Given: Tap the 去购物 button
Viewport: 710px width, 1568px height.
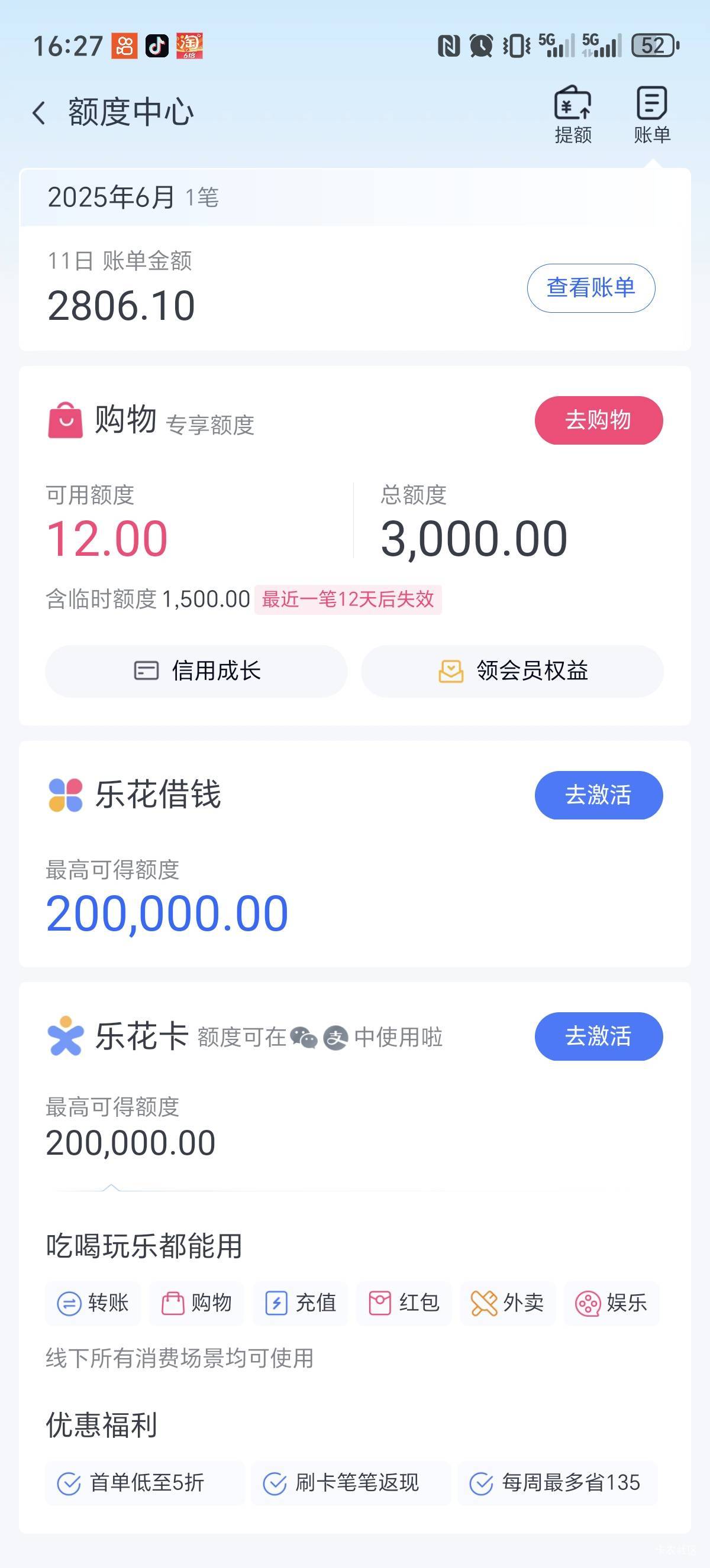Looking at the screenshot, I should click(599, 420).
